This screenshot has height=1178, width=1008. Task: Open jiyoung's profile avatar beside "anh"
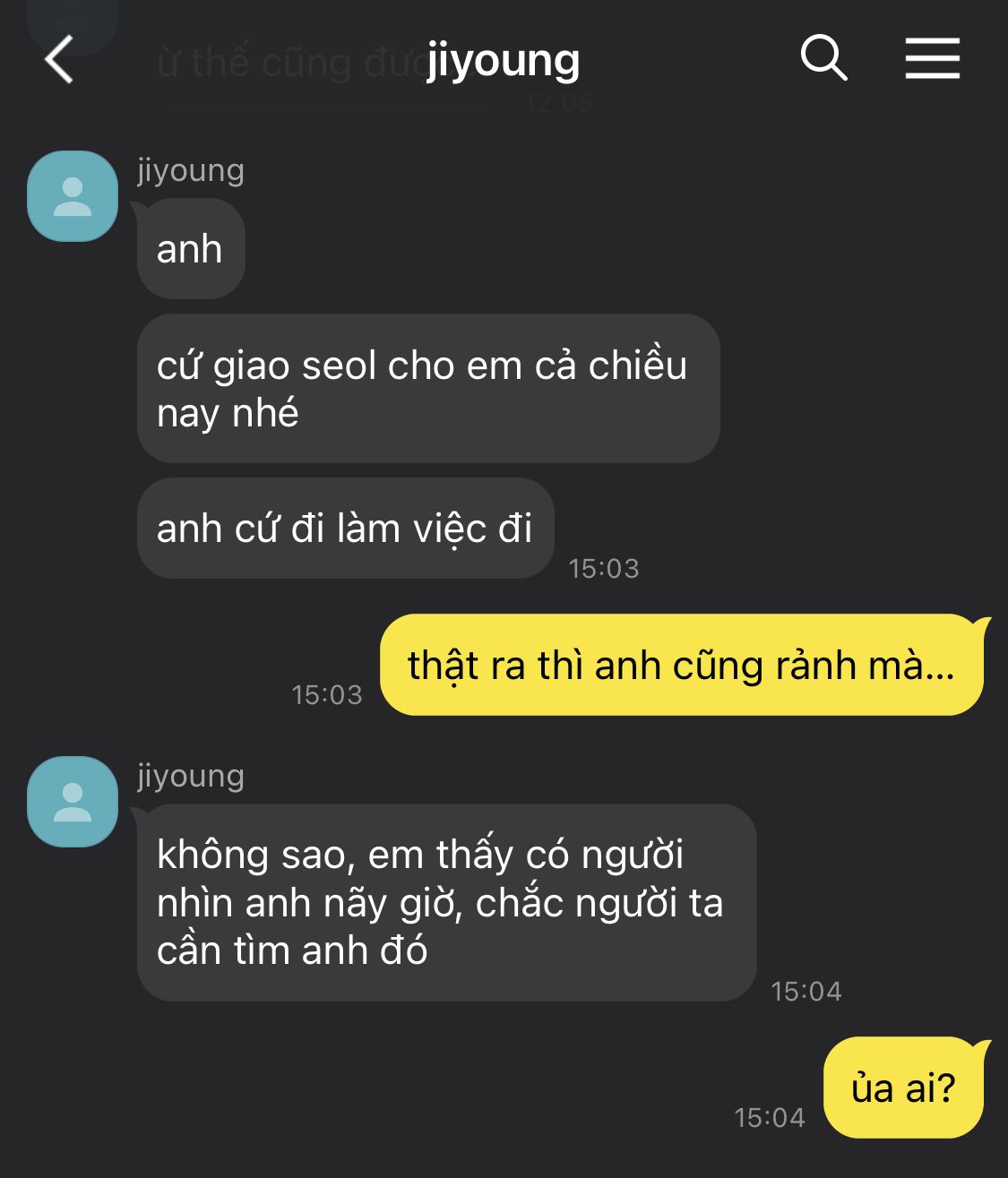[73, 196]
